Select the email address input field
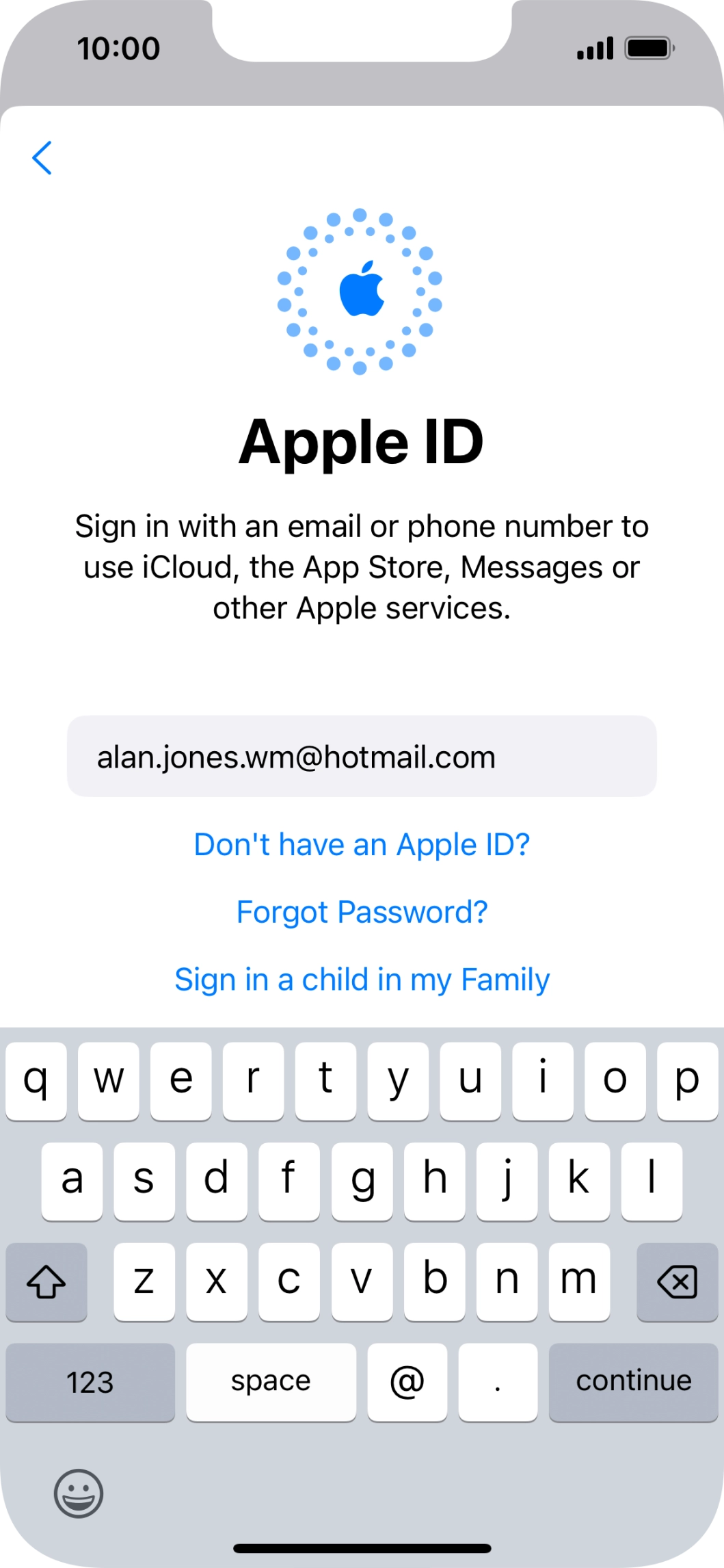The width and height of the screenshot is (724, 1568). pyautogui.click(x=362, y=757)
